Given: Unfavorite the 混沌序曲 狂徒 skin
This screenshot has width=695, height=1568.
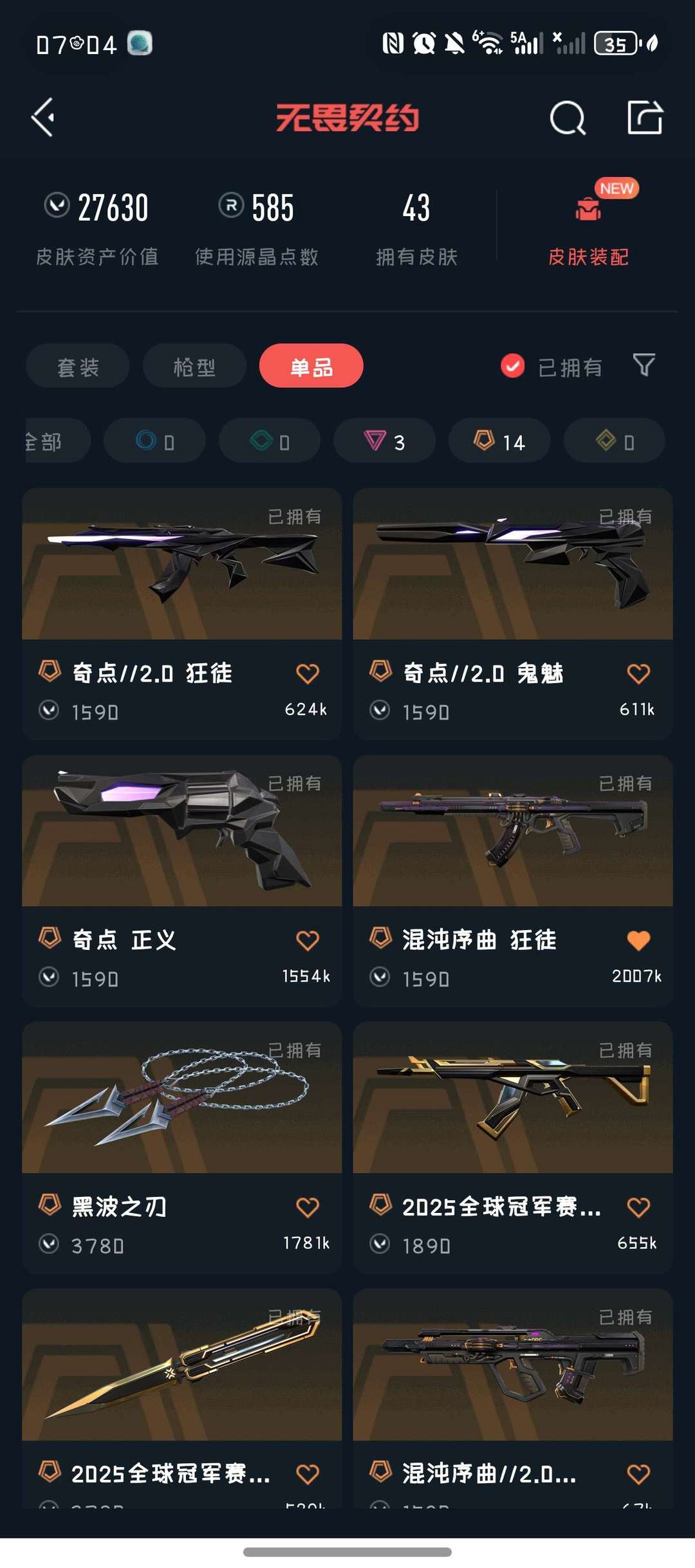Looking at the screenshot, I should click(638, 940).
